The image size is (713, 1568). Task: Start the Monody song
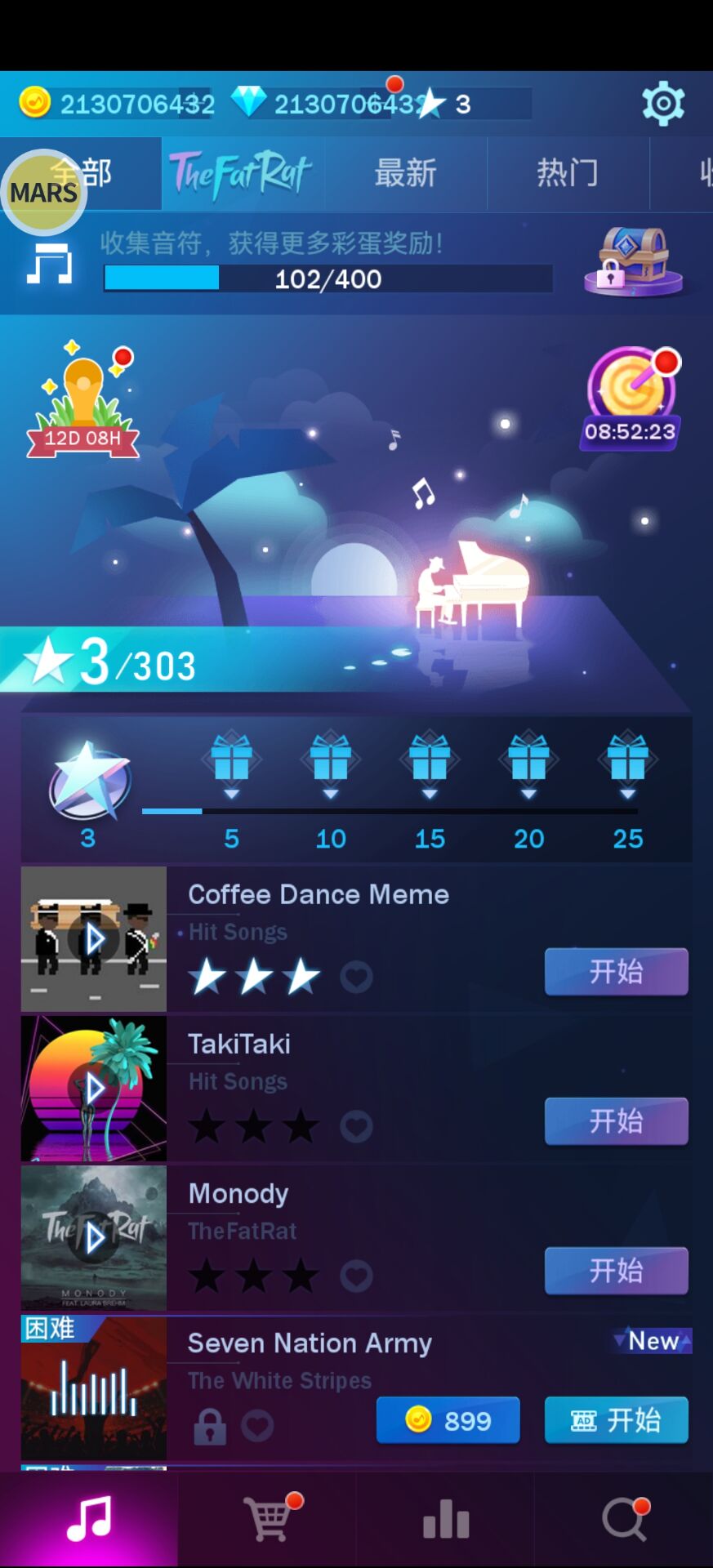[616, 1271]
